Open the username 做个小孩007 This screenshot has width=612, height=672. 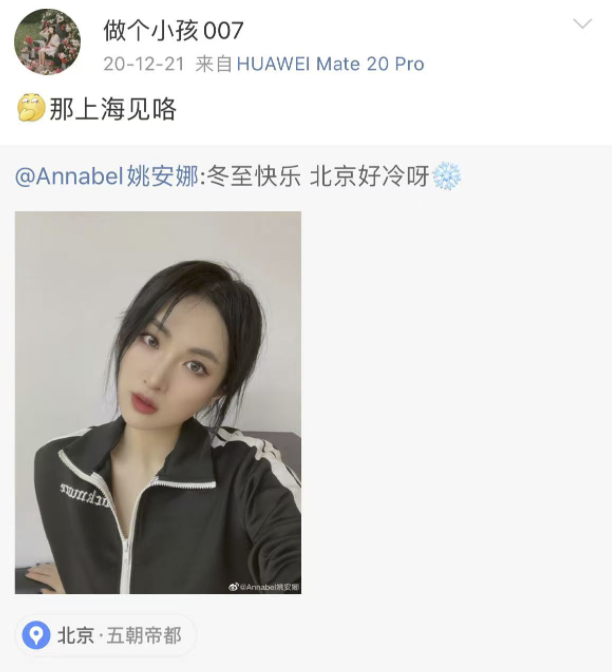(x=173, y=30)
